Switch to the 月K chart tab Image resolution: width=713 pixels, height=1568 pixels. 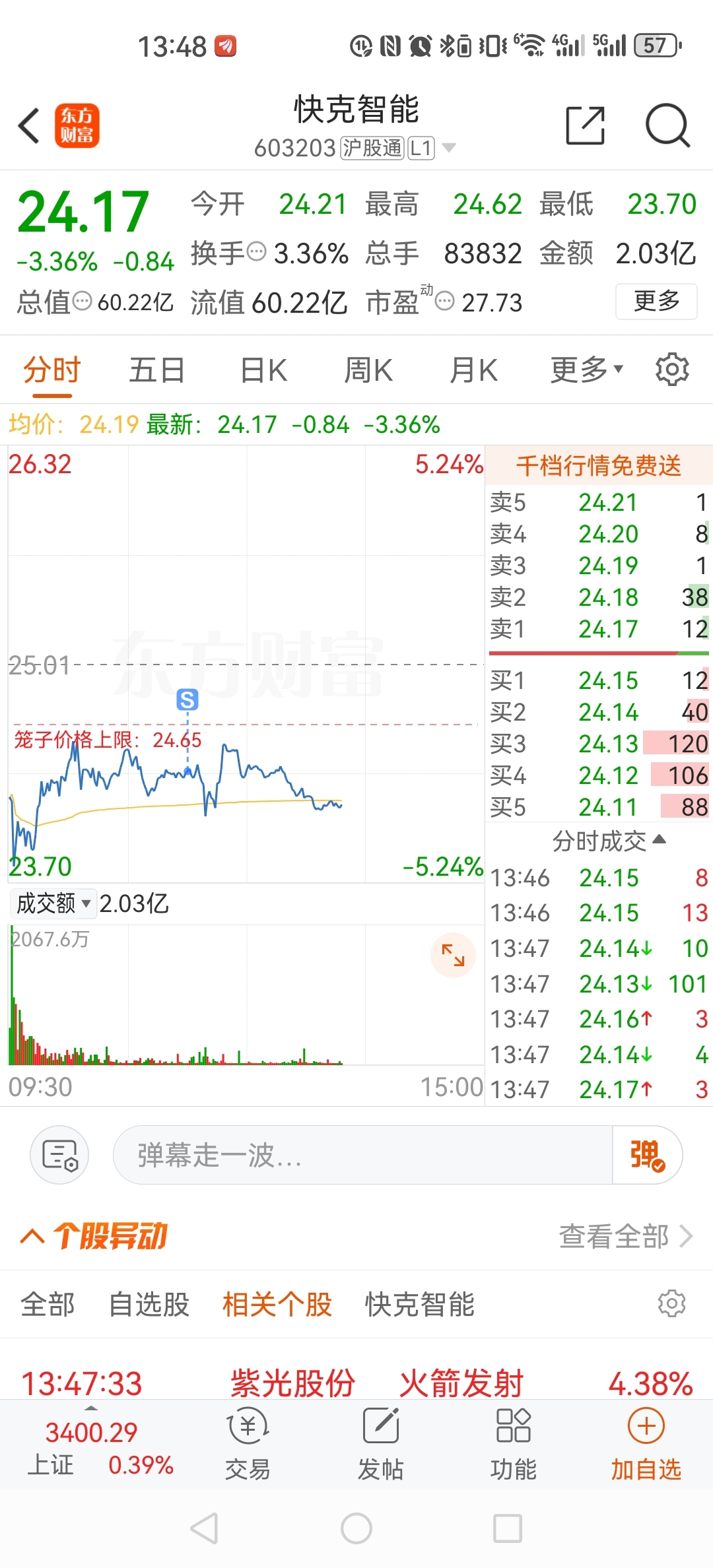click(x=473, y=370)
